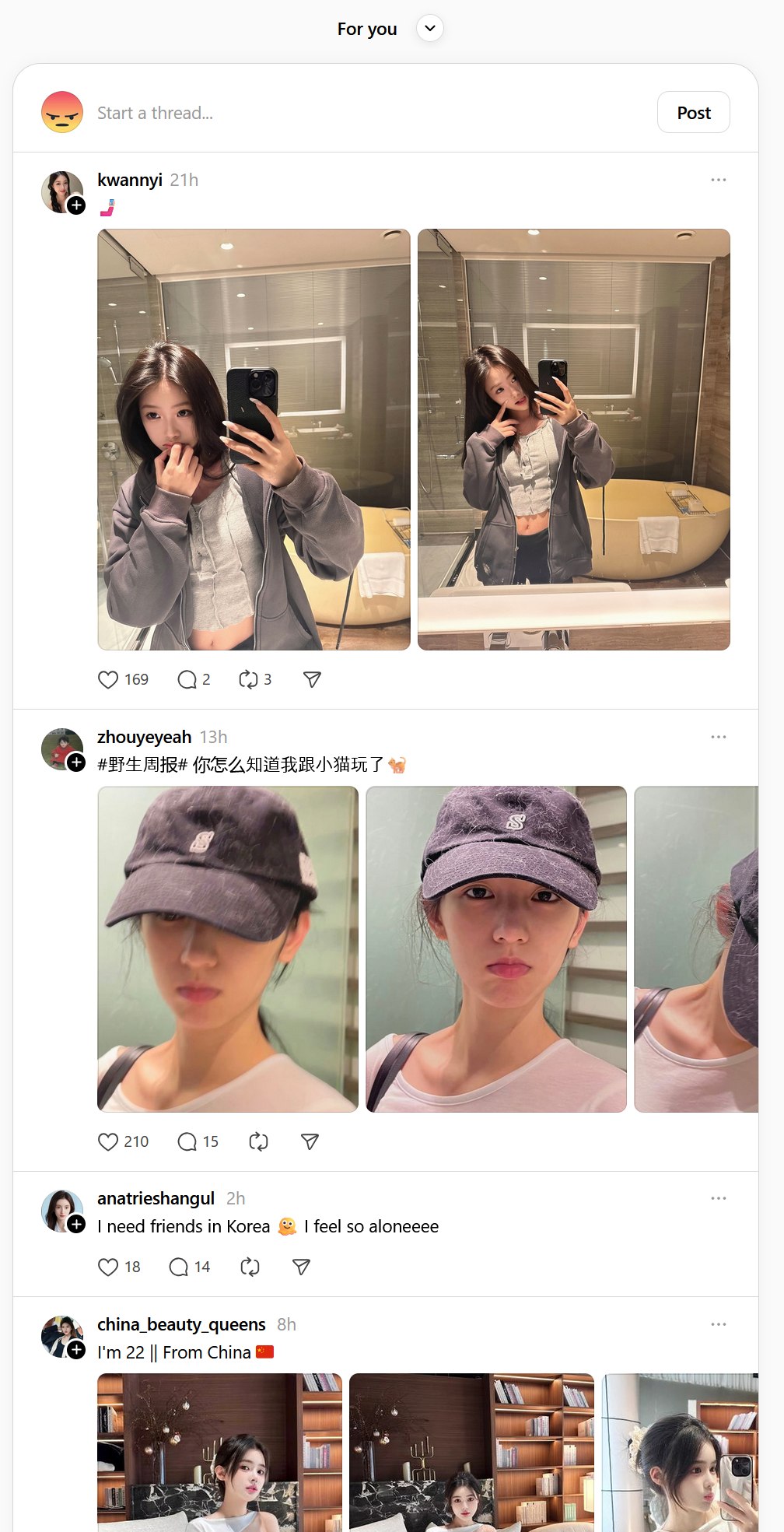Share kwannyi's post

click(x=312, y=680)
